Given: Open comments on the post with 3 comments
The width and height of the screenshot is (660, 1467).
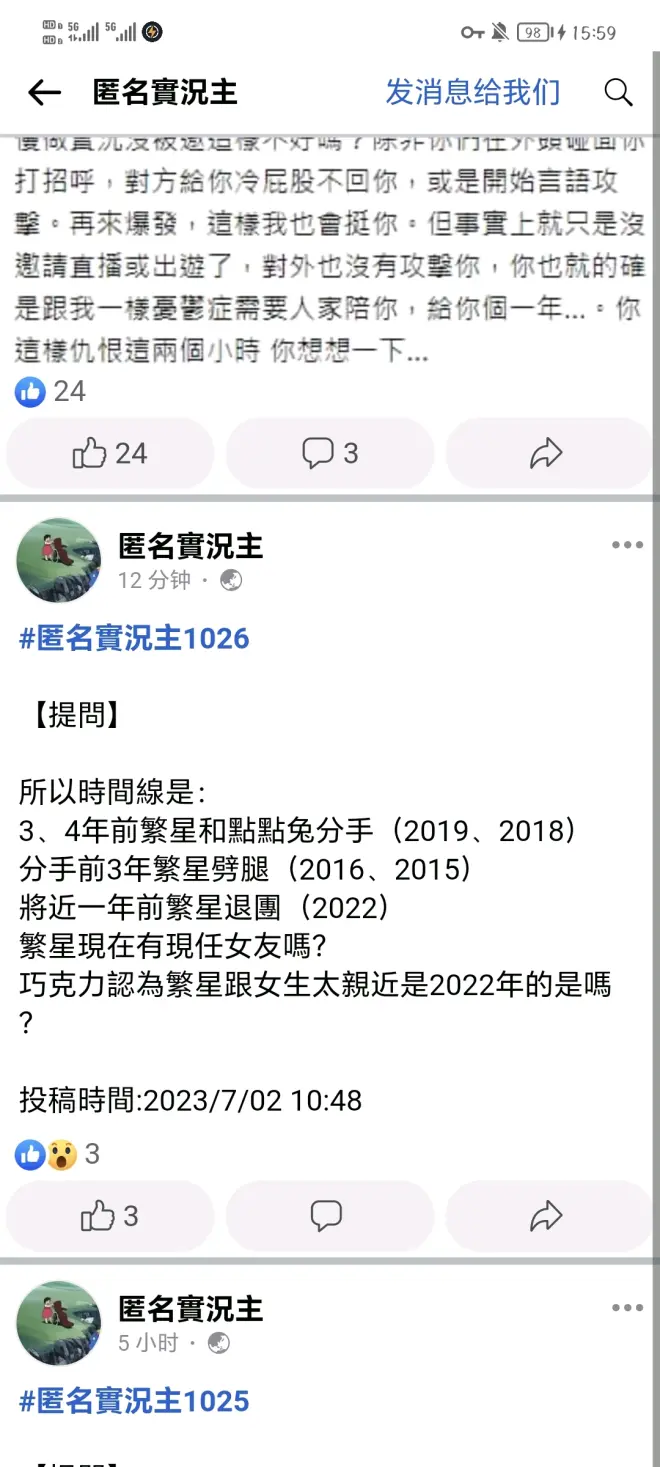Looking at the screenshot, I should 330,454.
